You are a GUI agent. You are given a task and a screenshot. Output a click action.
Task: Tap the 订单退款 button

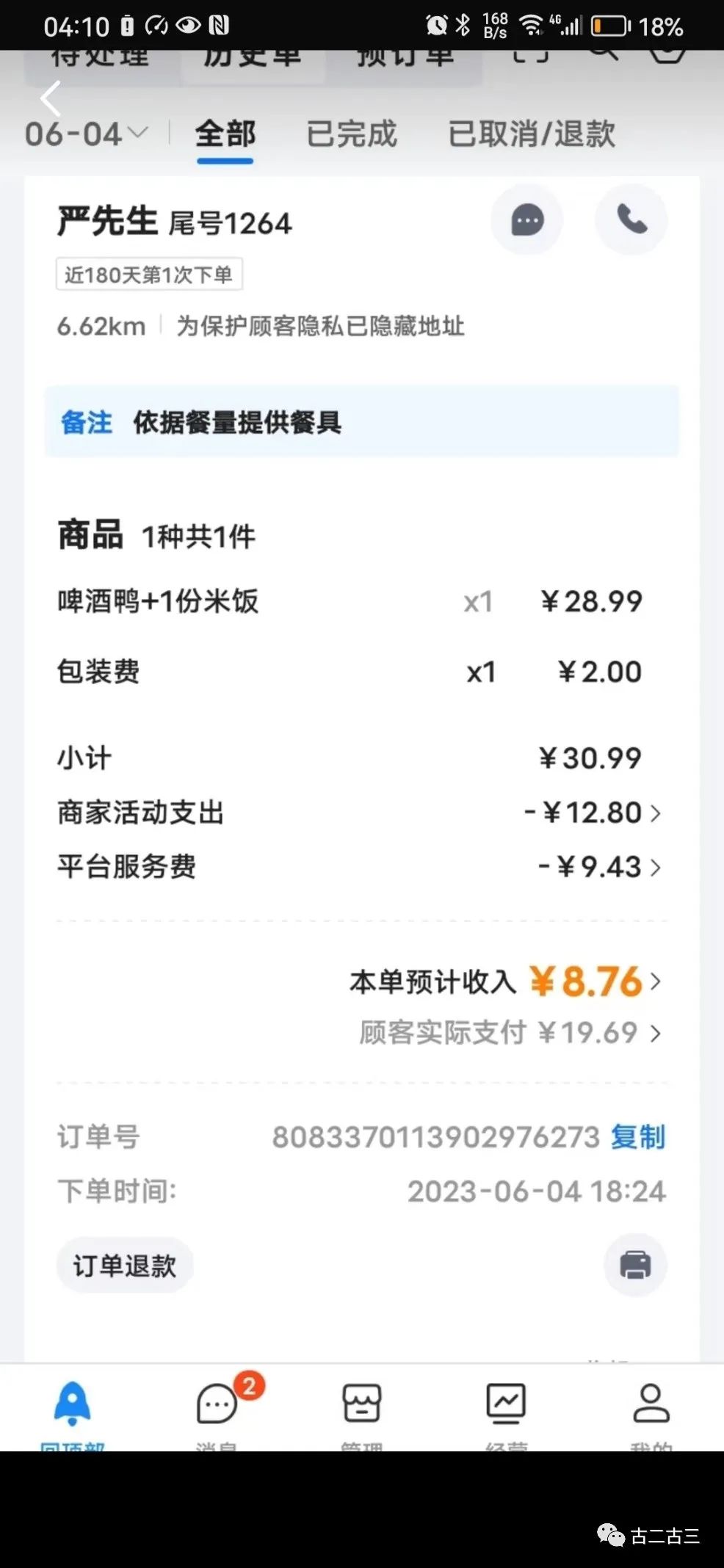[x=125, y=1266]
